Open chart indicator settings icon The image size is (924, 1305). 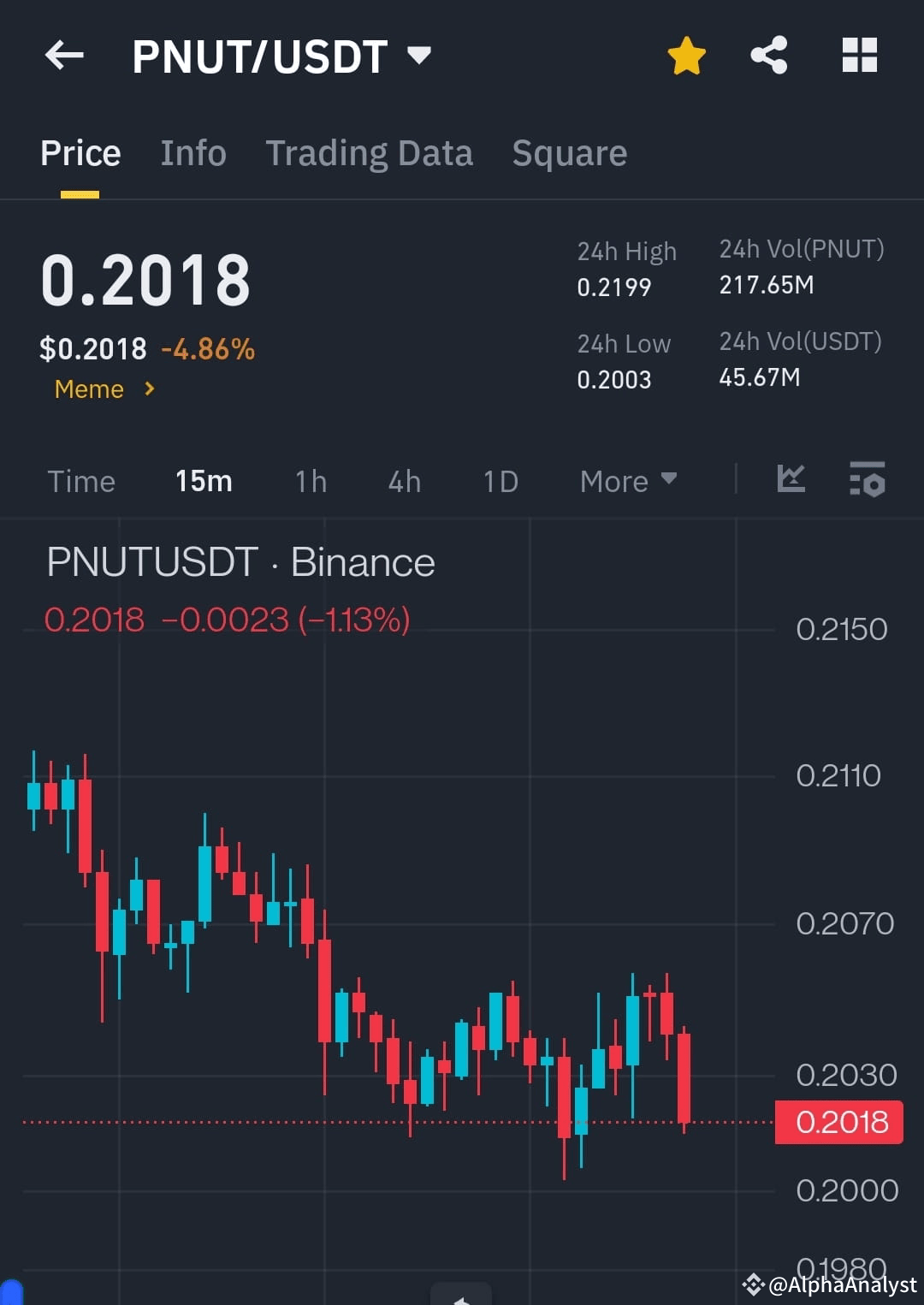click(867, 480)
